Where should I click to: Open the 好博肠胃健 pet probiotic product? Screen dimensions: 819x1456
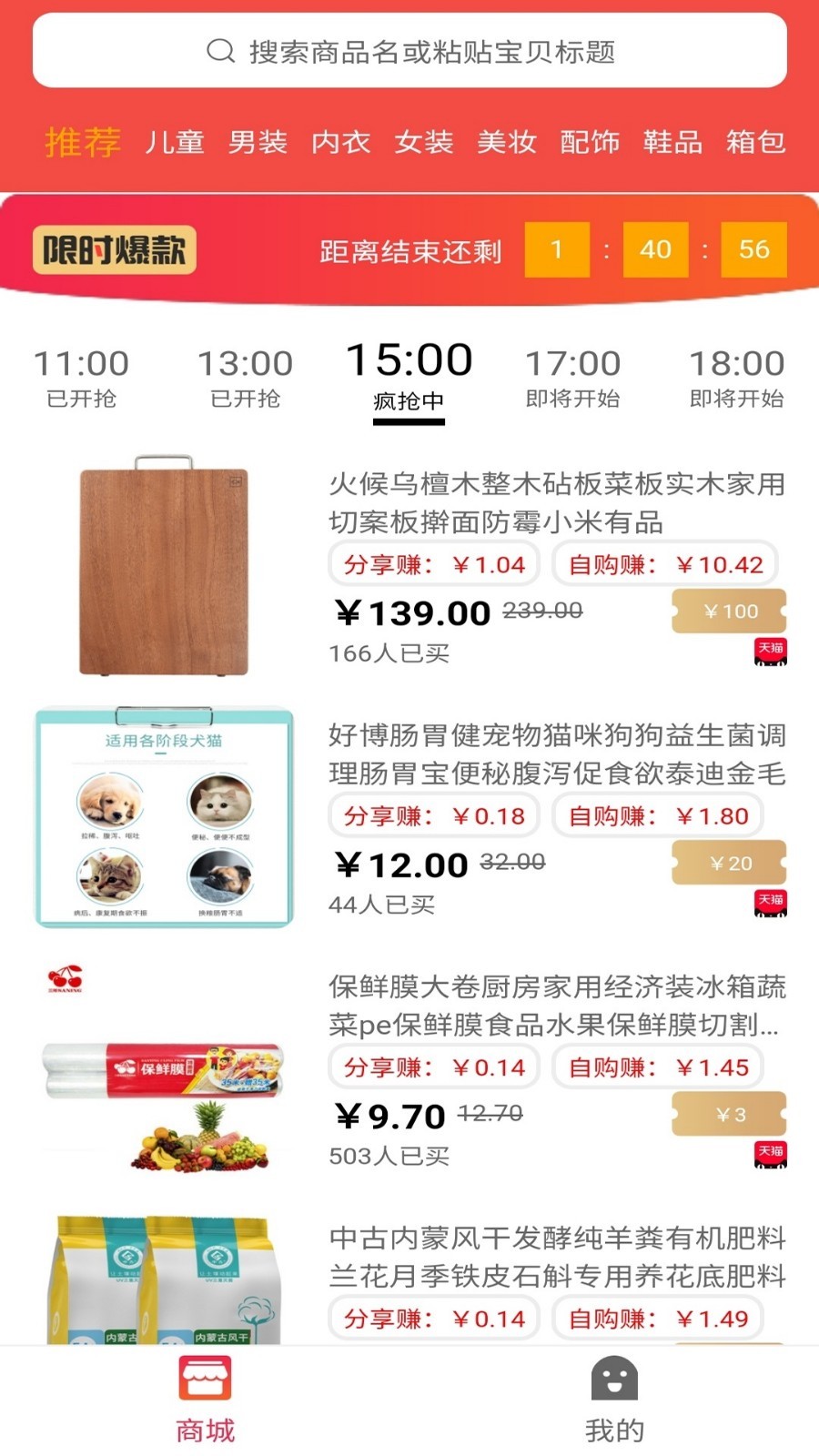(x=556, y=753)
